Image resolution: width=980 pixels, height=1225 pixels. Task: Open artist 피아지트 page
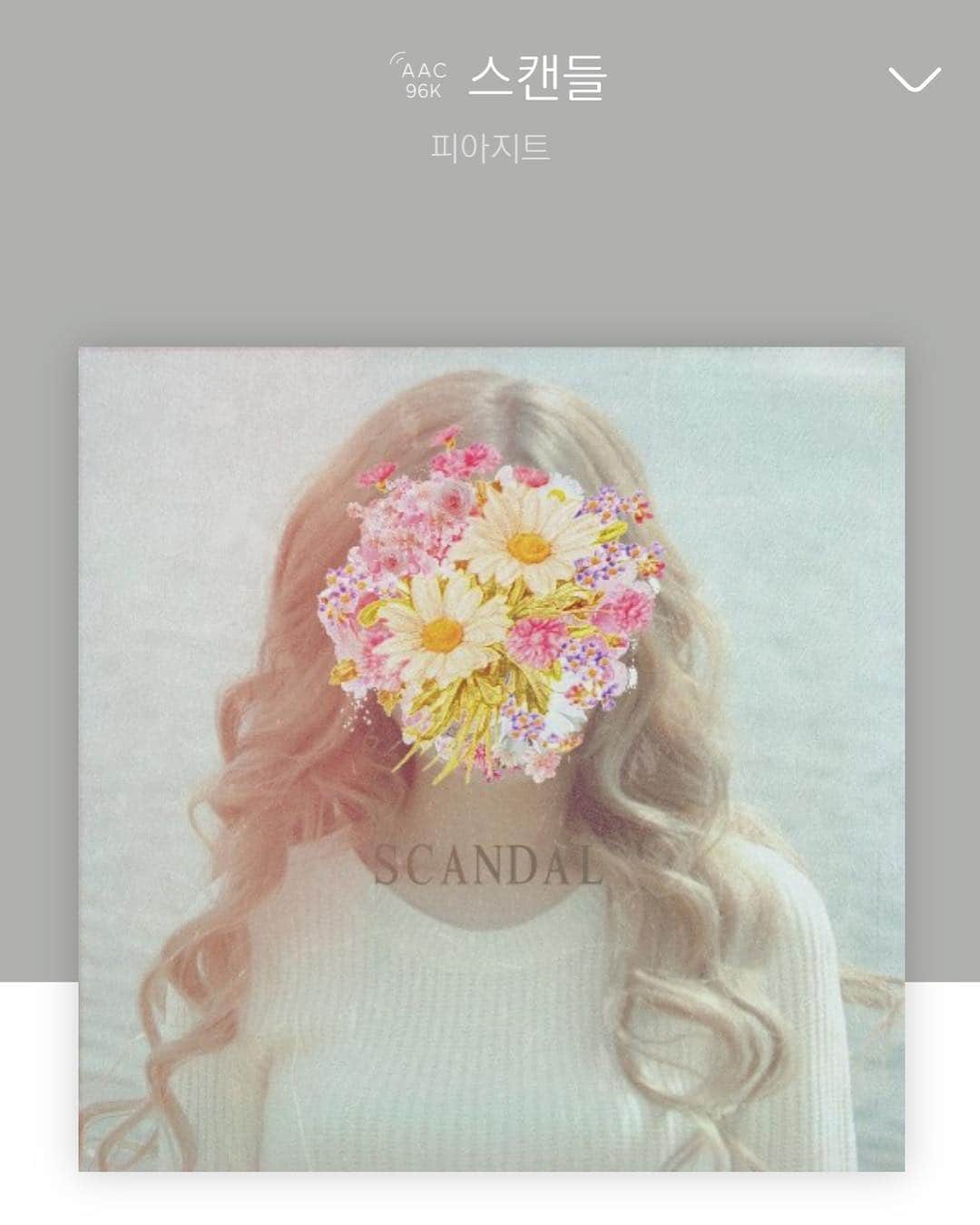pos(490,147)
